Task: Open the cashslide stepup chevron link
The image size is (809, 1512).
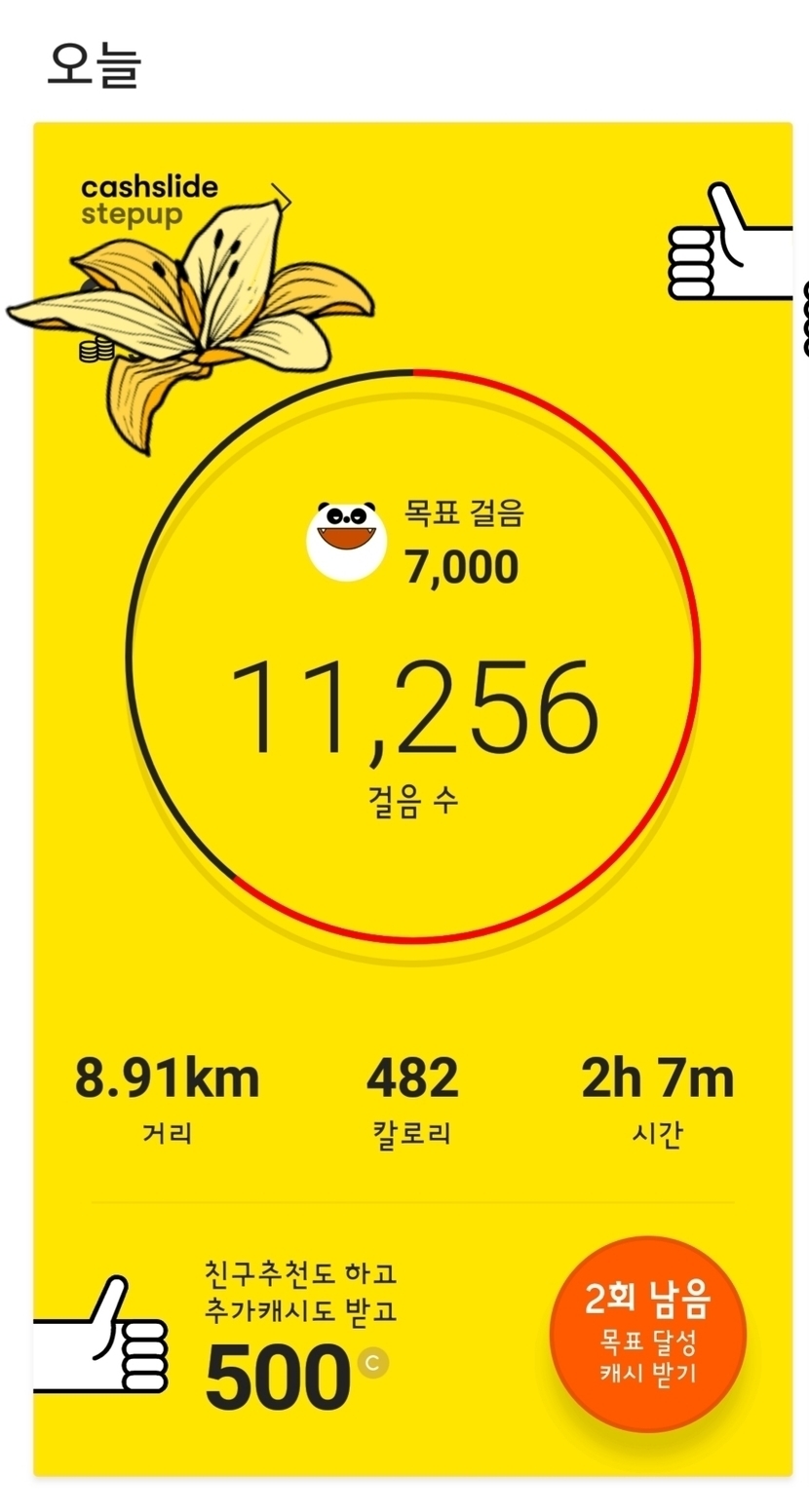Action: coord(281,198)
